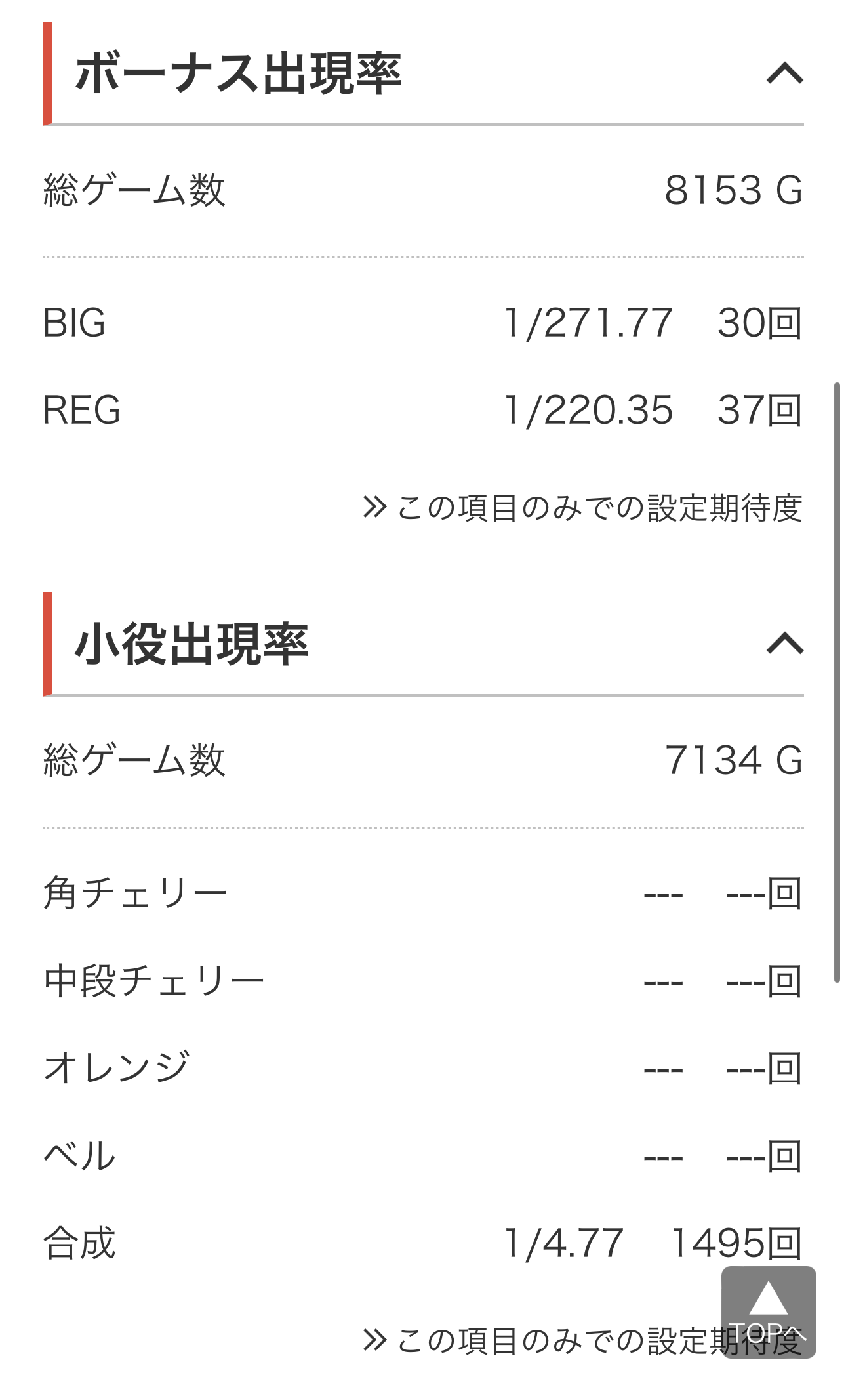Jump back to top with TOPへ button
Screen dimensions: 846x1400
(x=769, y=1312)
